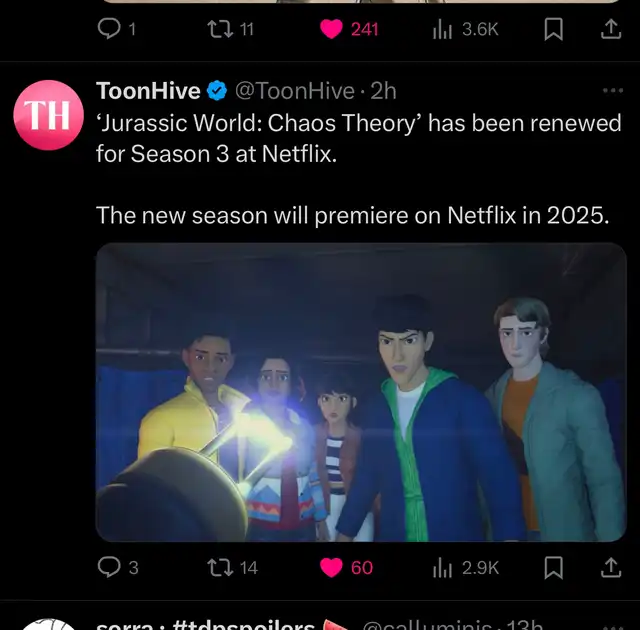Unlike the tweet with 241 likes
Image resolution: width=640 pixels, height=630 pixels.
[x=331, y=30]
